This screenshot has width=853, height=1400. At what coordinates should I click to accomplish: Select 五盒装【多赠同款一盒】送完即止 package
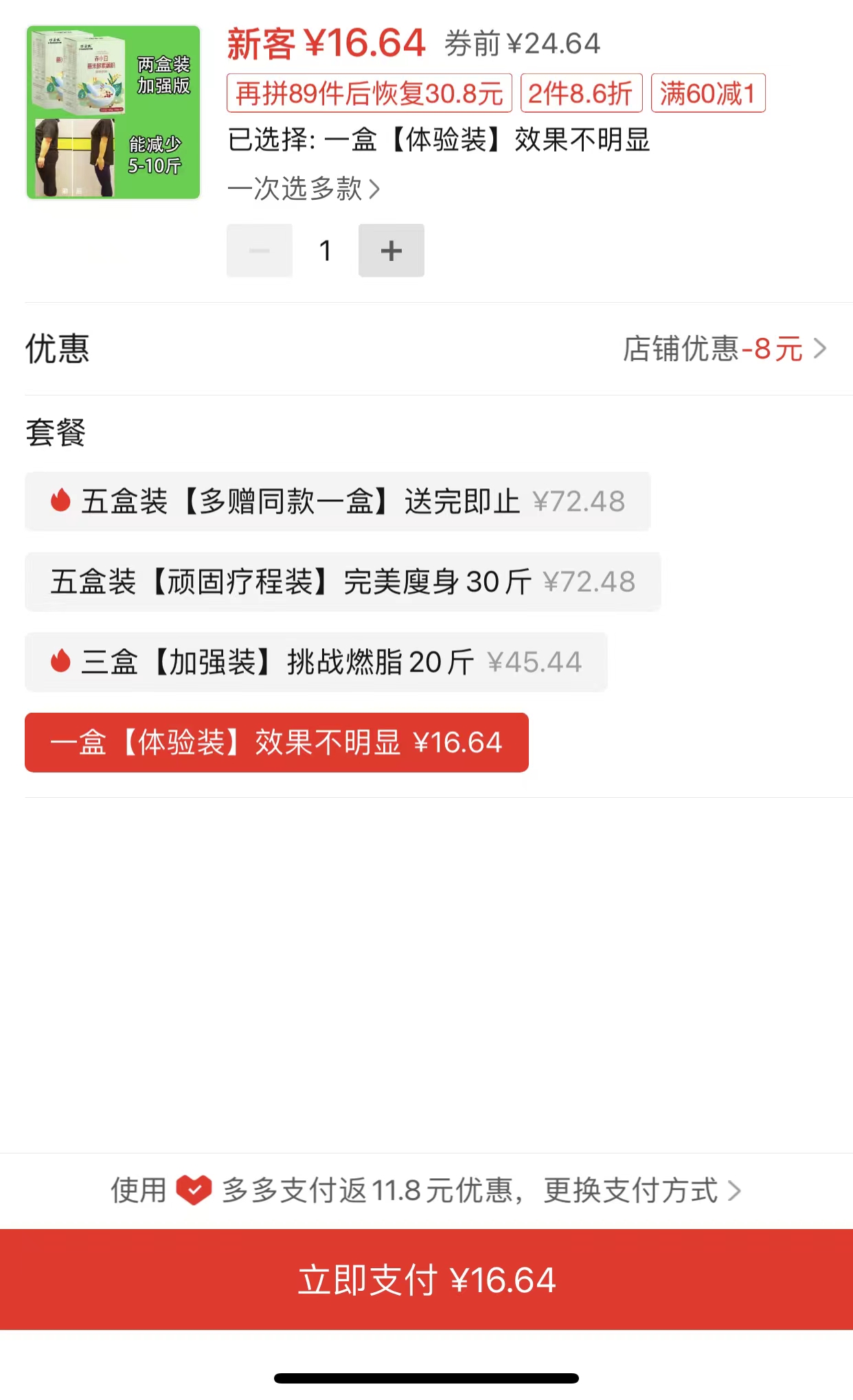pos(338,501)
